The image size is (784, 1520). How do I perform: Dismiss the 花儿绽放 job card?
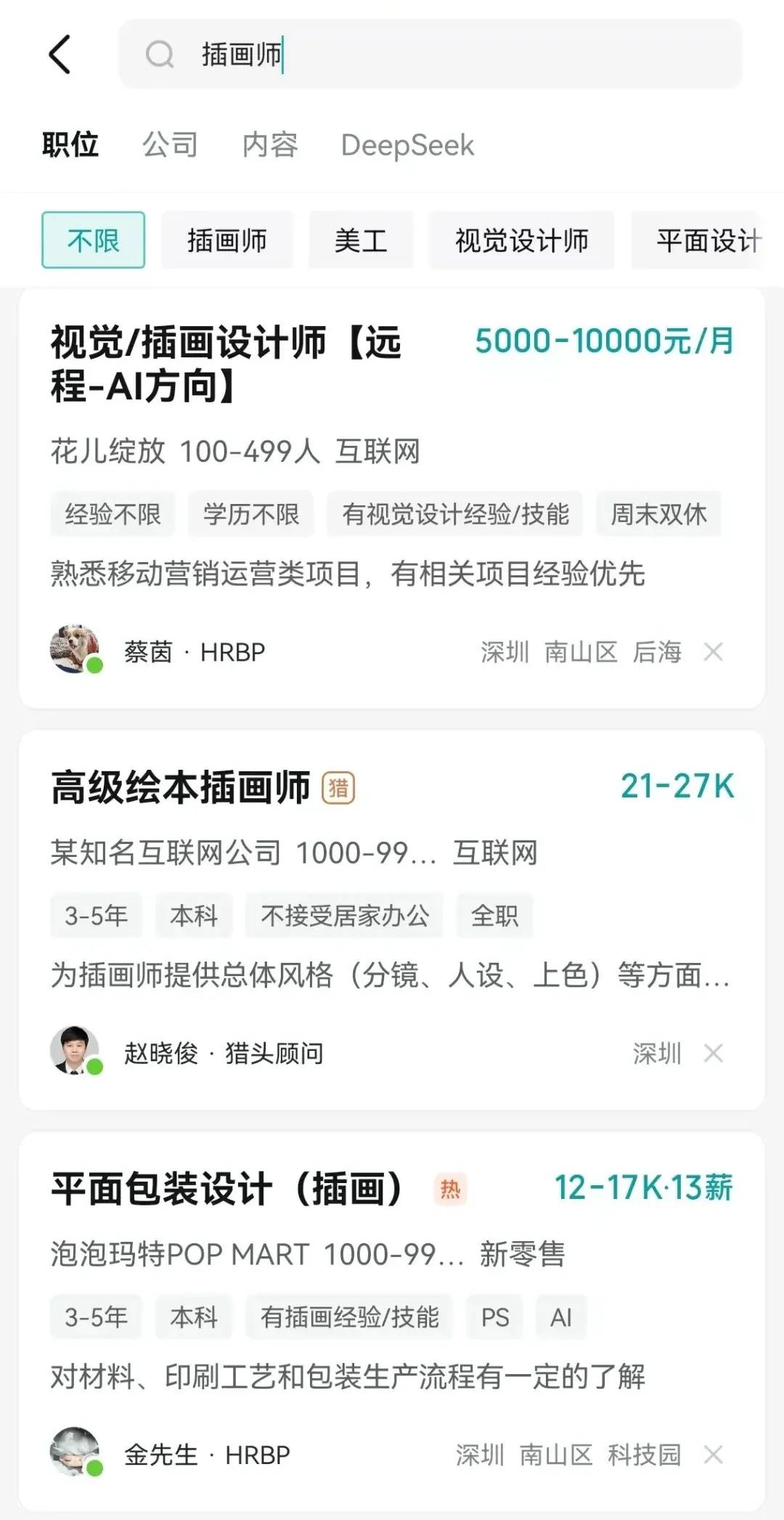point(714,652)
